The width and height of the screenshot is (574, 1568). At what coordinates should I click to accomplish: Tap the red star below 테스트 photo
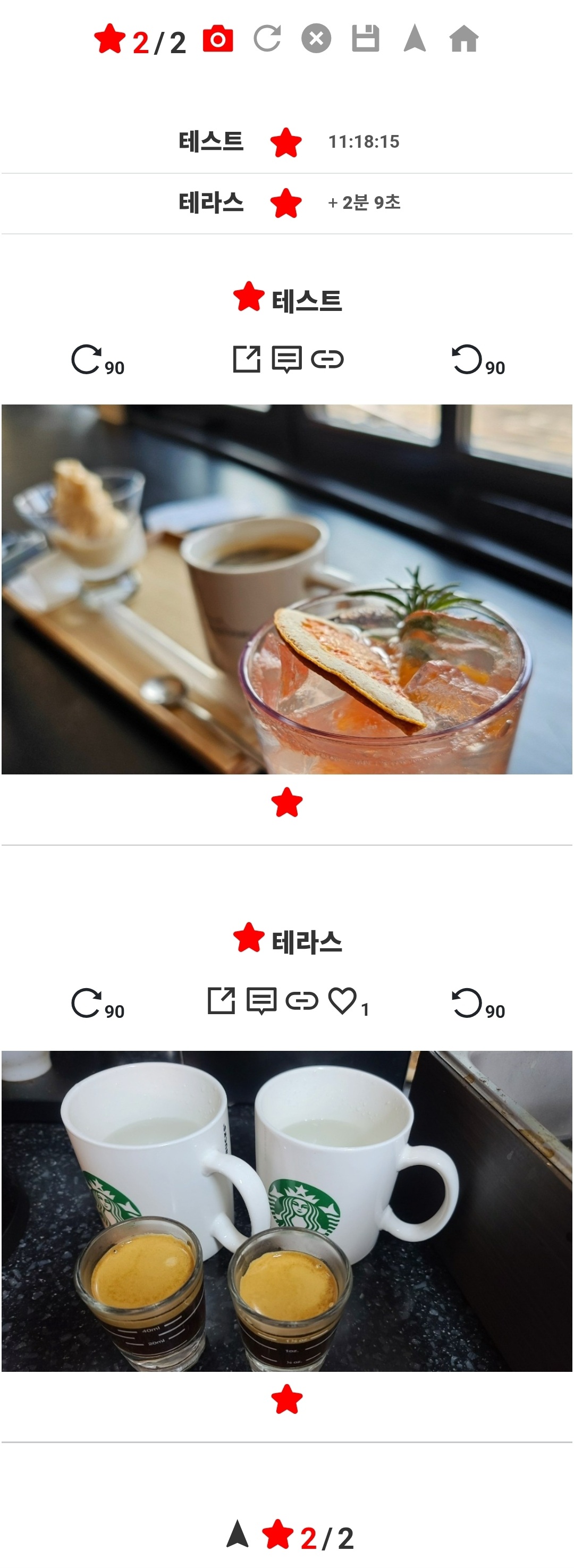pyautogui.click(x=286, y=802)
